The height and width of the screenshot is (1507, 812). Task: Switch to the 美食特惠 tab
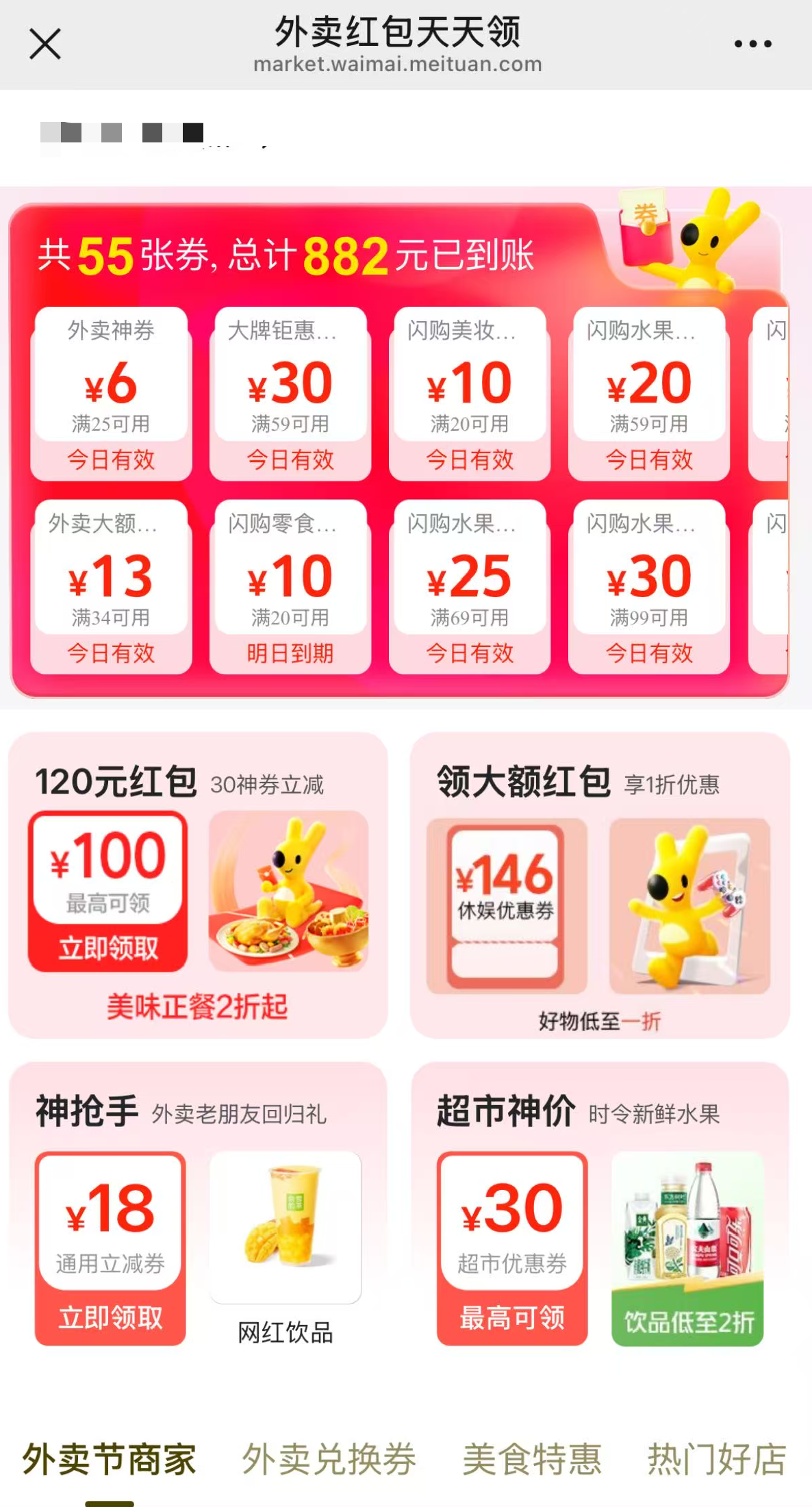pos(532,1458)
